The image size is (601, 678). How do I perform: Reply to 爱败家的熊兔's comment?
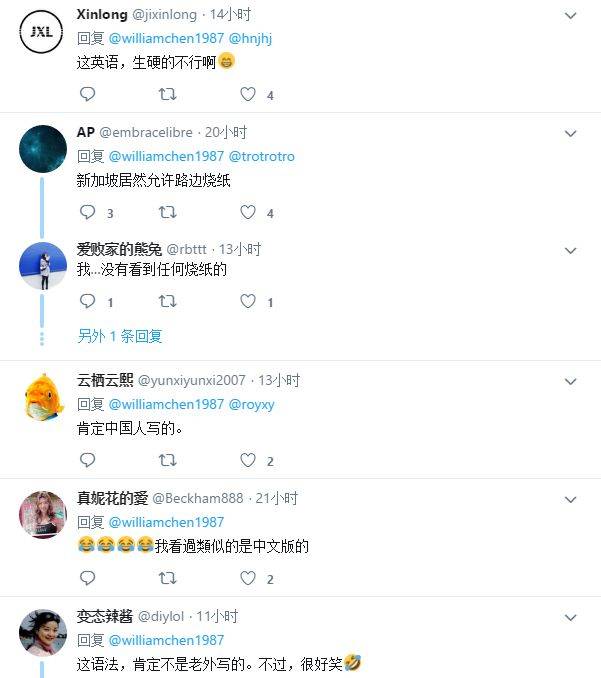click(x=87, y=301)
